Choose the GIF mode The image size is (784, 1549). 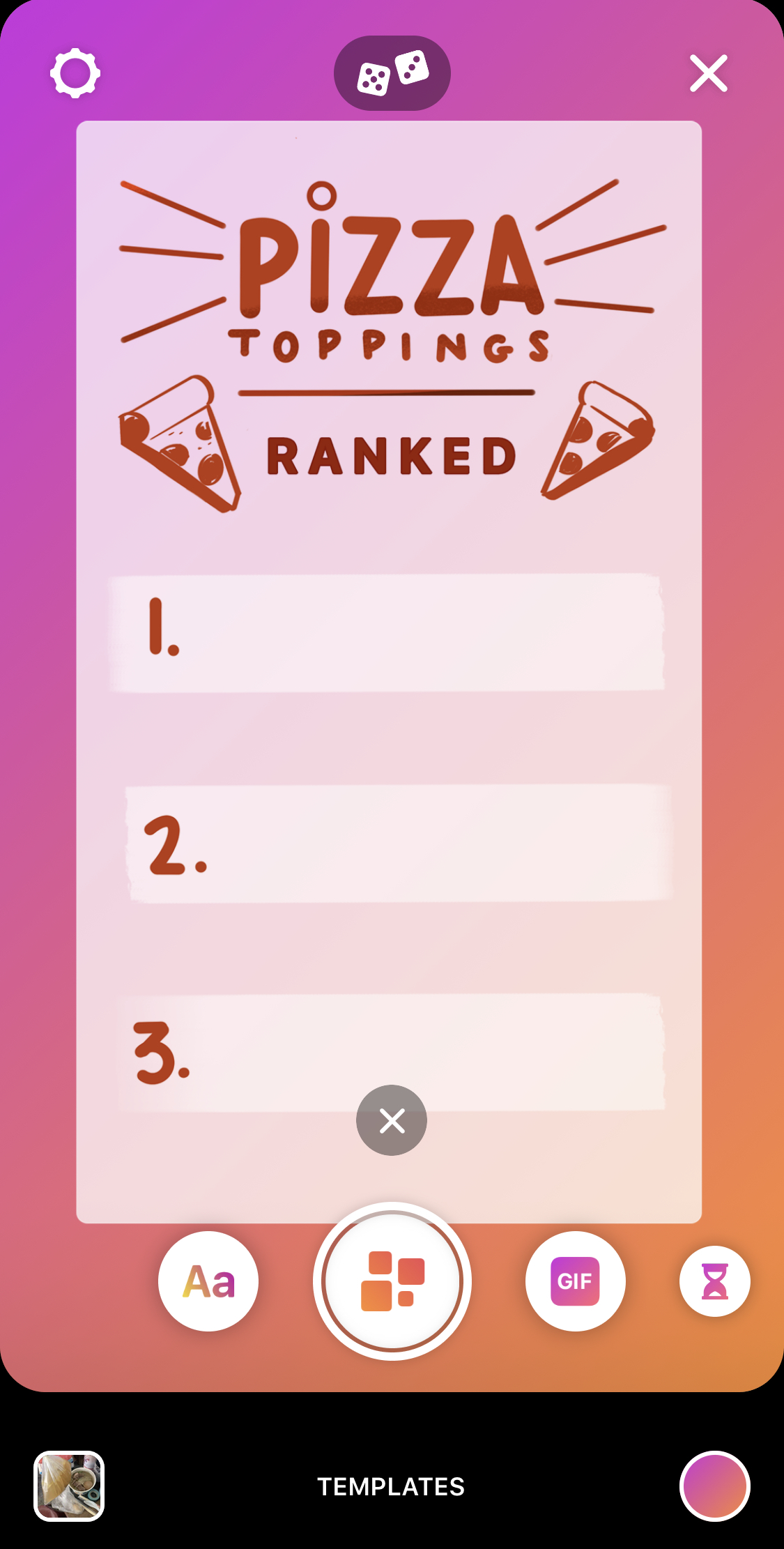point(576,1281)
